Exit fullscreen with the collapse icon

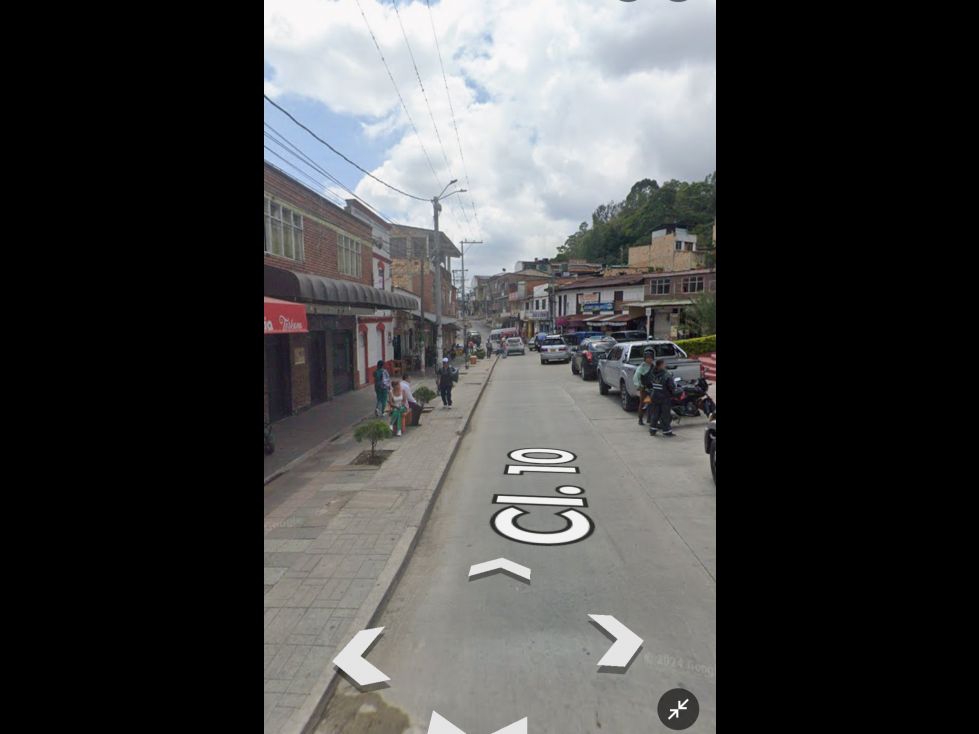point(678,709)
